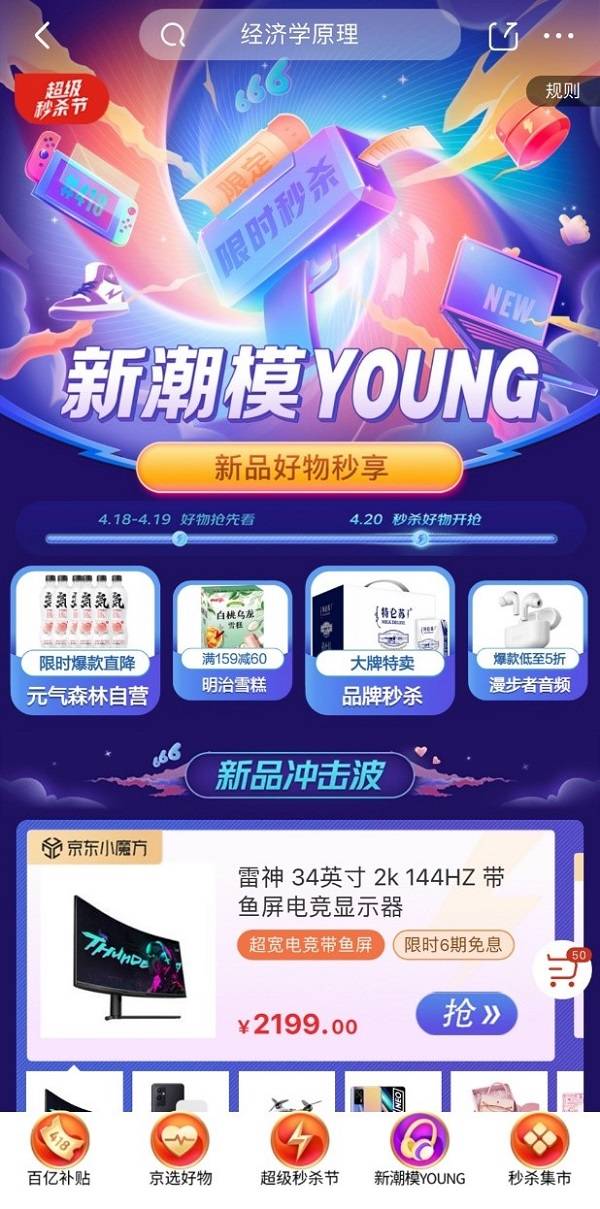Screen dimensions: 600x1209
Task: Tap the 新品好物秒享 banner button
Action: [300, 467]
